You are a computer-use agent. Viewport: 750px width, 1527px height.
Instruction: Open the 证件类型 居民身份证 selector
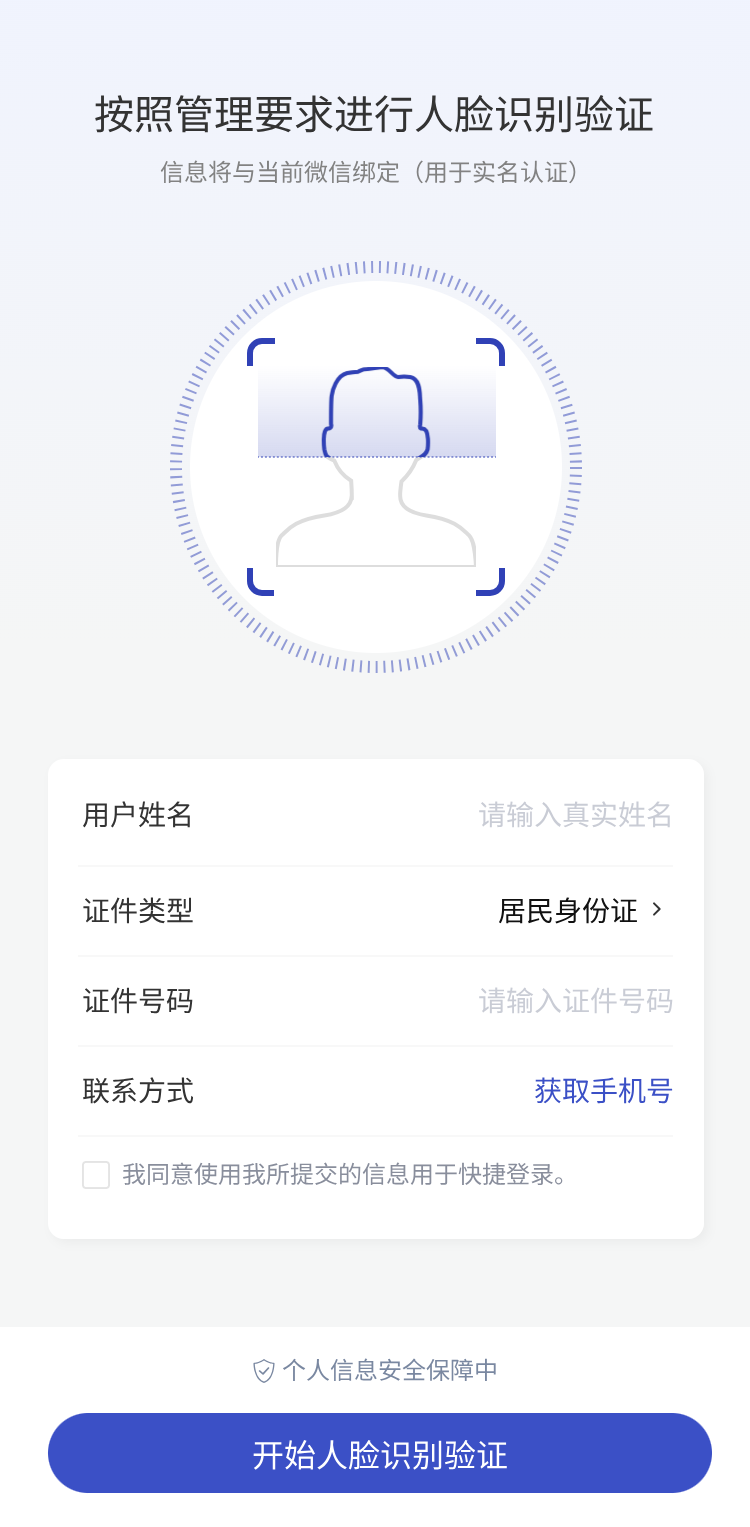click(580, 911)
